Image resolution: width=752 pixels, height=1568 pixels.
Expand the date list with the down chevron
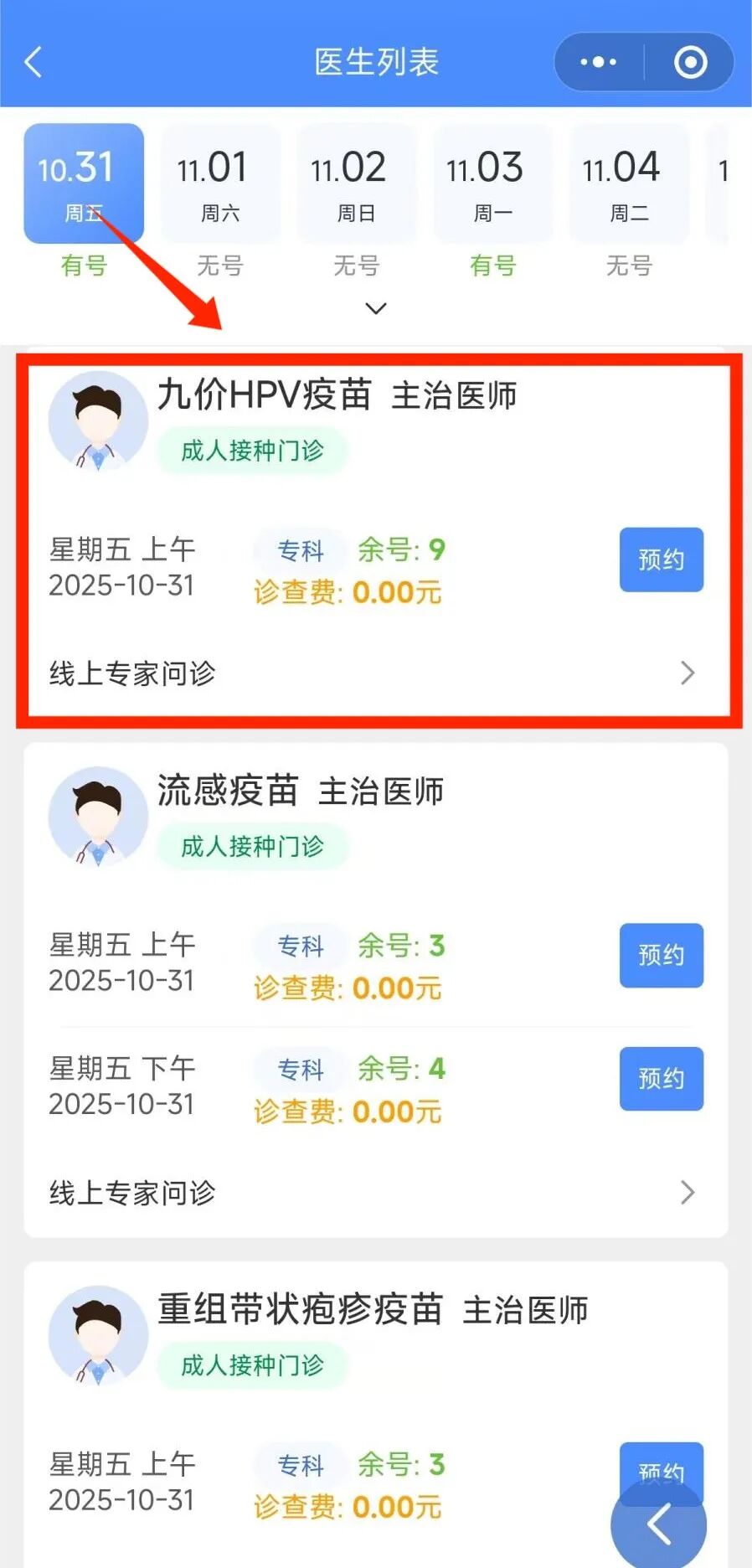click(x=376, y=308)
